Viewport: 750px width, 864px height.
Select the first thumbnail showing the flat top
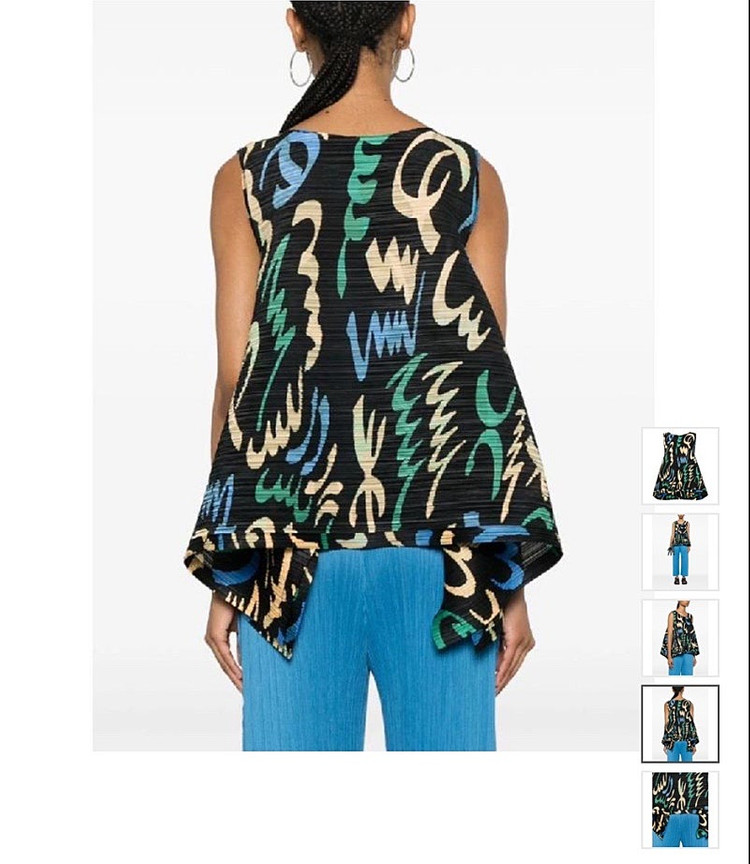[x=680, y=466]
